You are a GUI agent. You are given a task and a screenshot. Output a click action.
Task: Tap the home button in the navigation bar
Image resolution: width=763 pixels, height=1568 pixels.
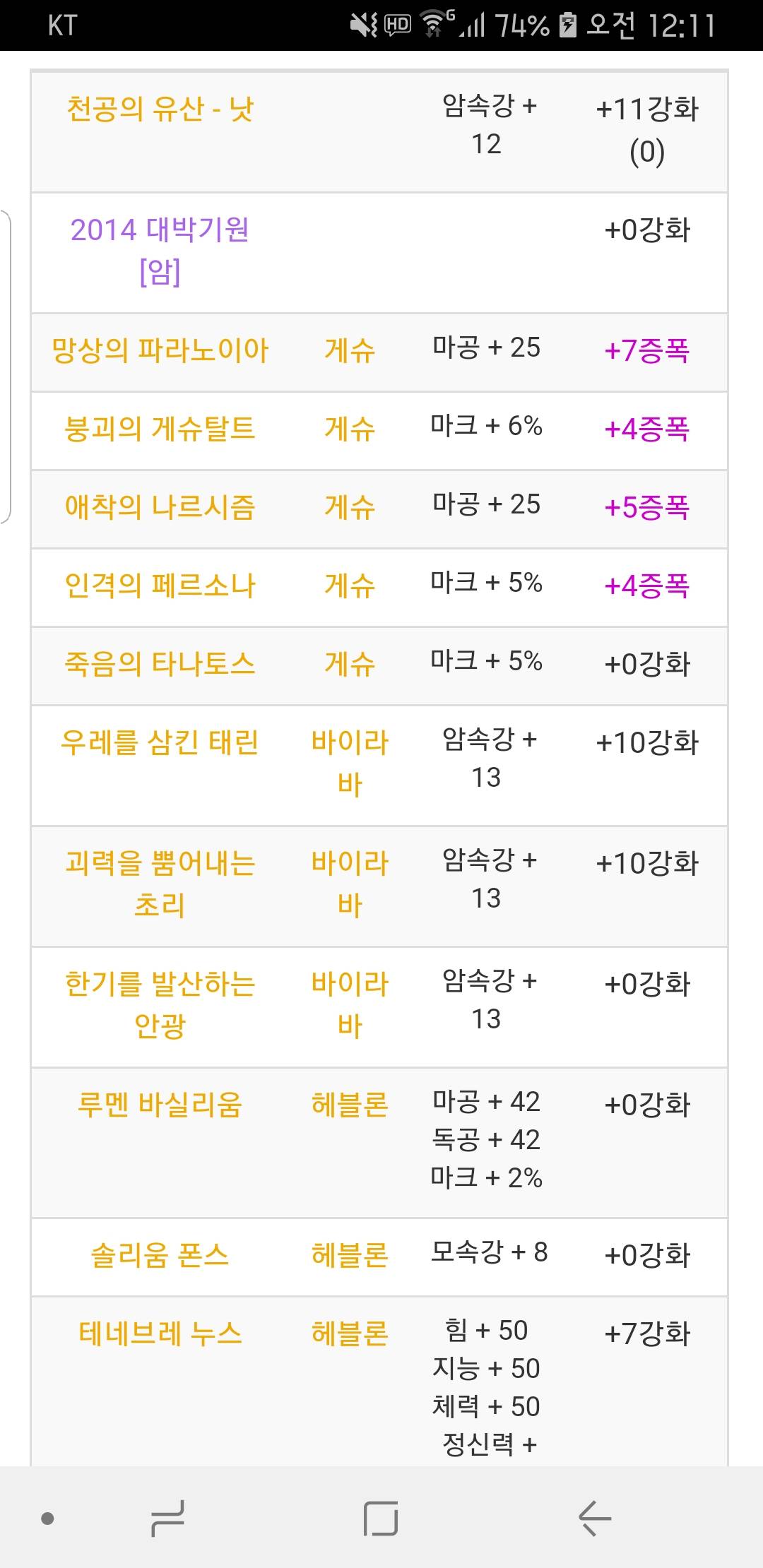[x=381, y=1518]
